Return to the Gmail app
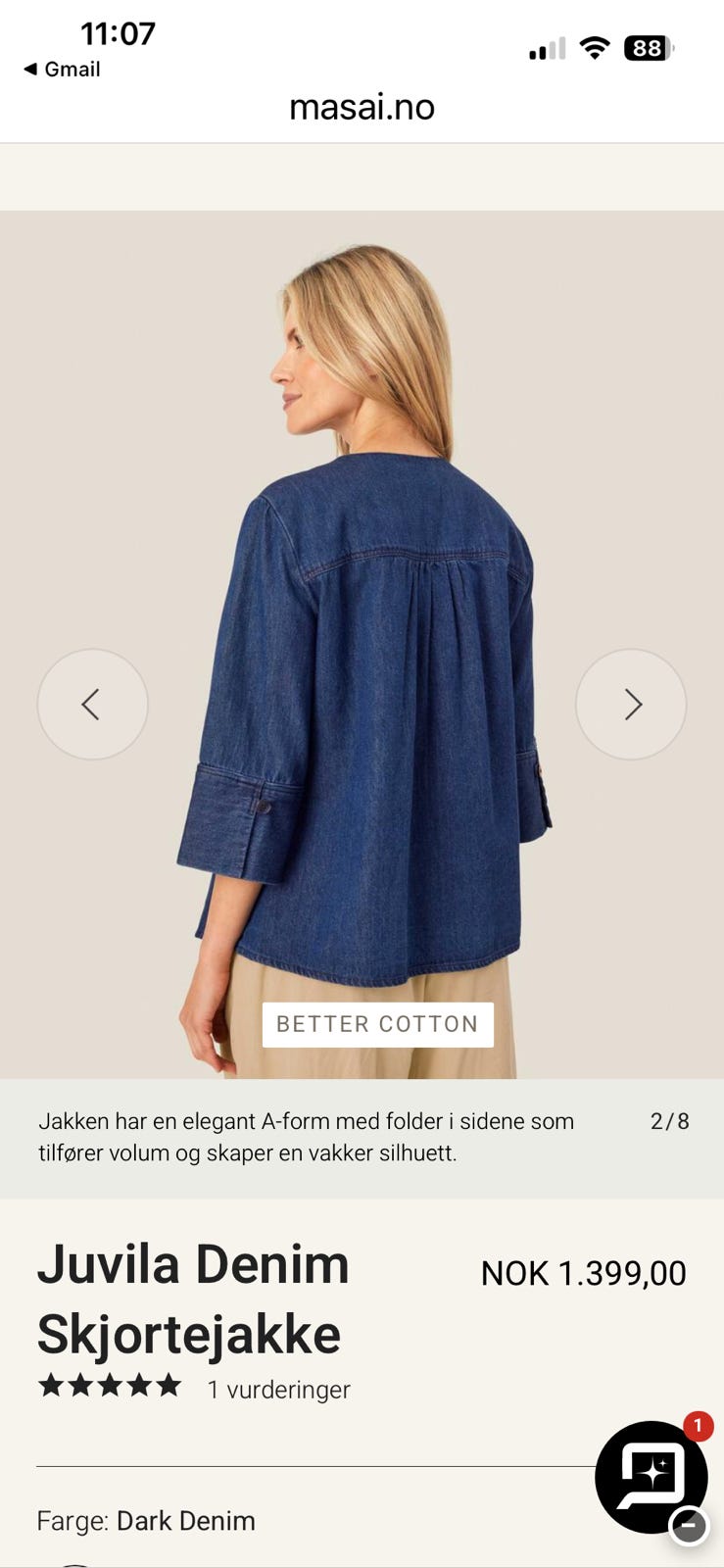724x1568 pixels. click(62, 70)
